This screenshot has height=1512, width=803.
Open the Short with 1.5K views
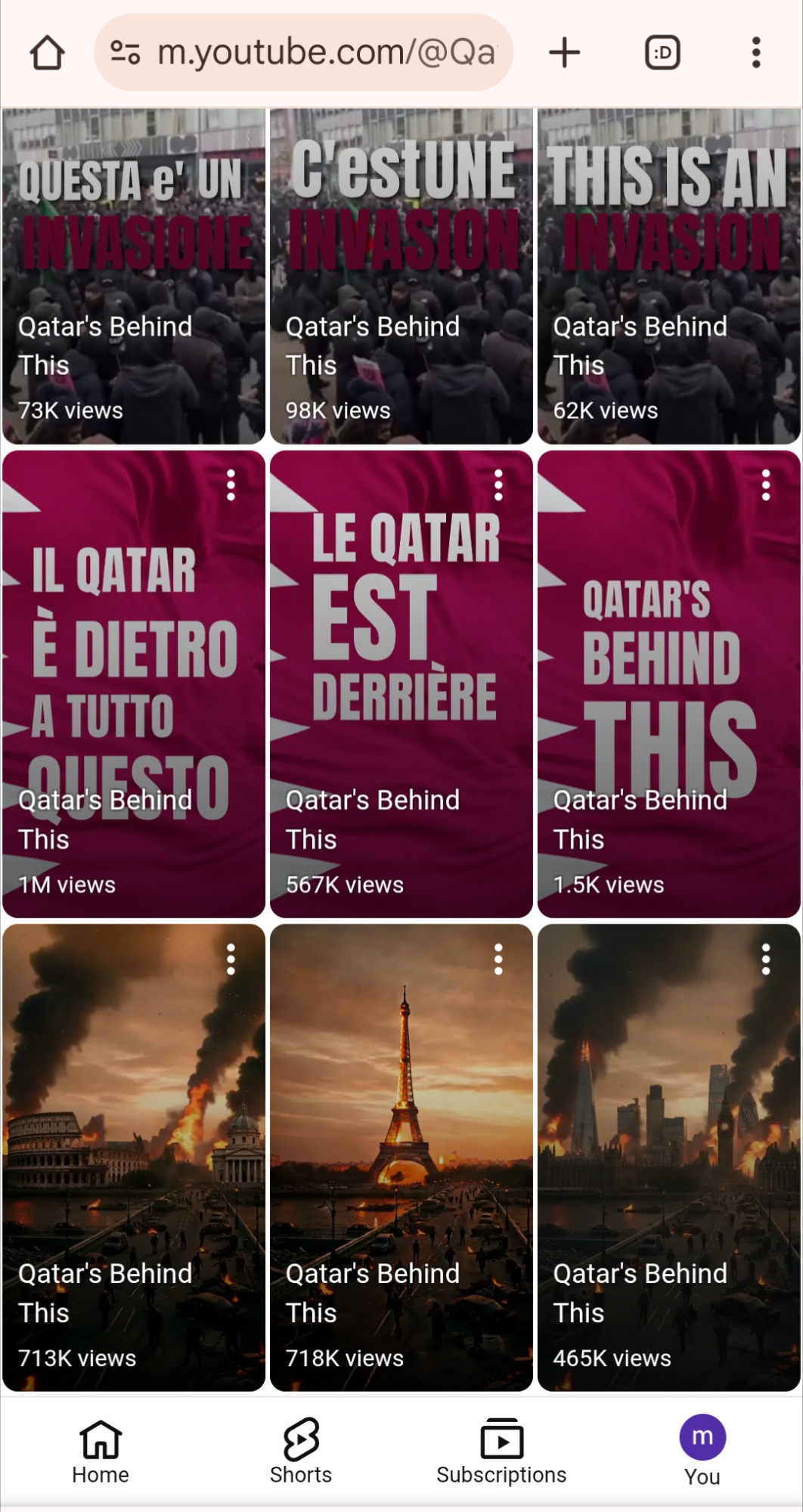(x=669, y=684)
